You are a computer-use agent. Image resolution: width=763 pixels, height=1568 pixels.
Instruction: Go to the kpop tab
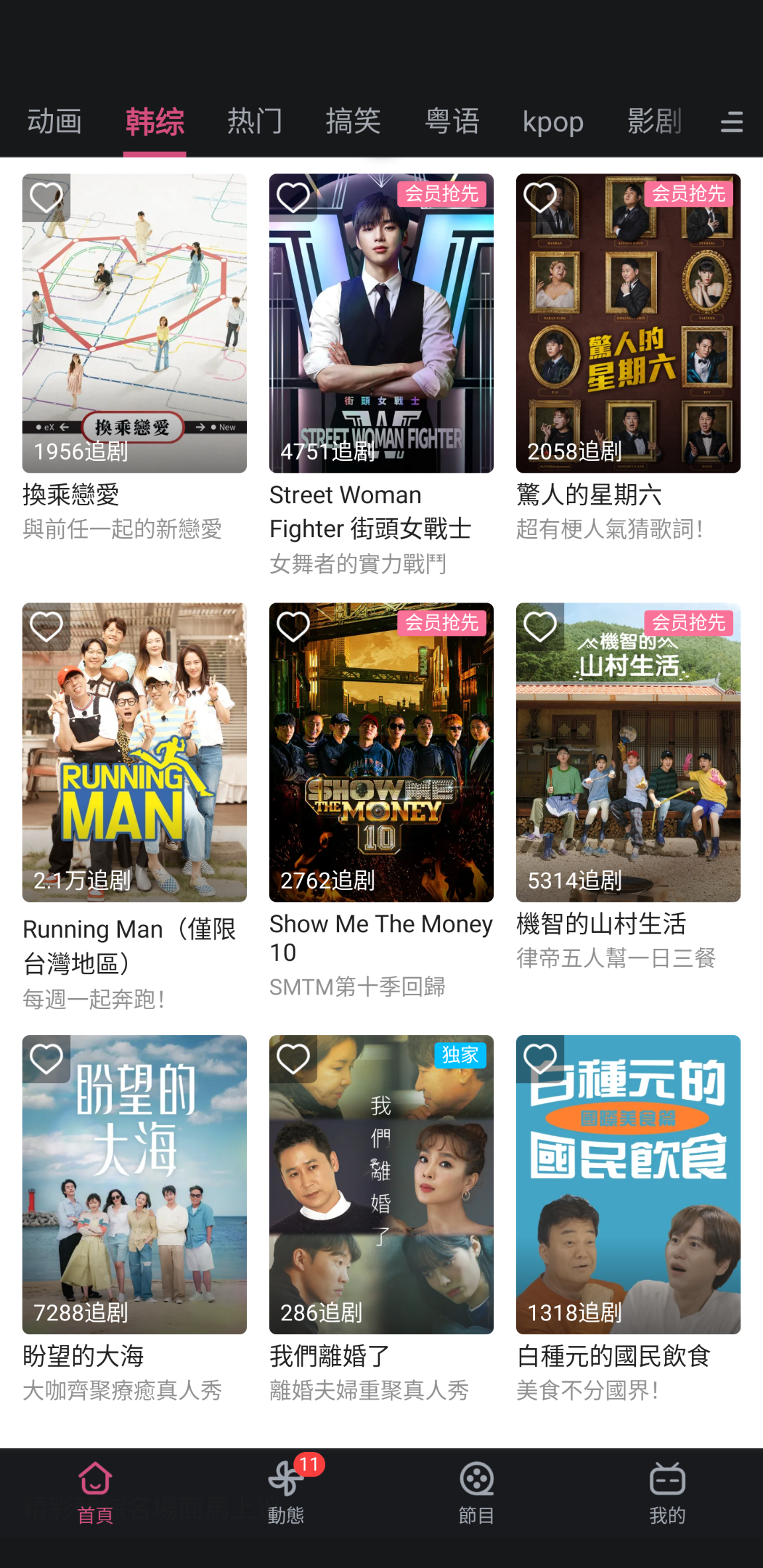pyautogui.click(x=553, y=122)
